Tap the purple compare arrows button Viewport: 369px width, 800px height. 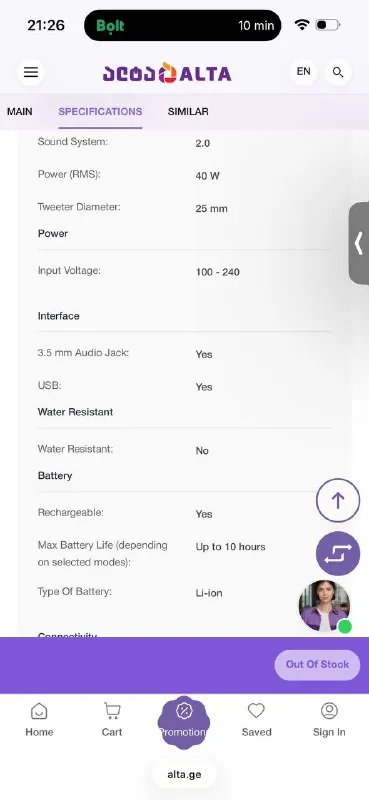click(x=338, y=554)
